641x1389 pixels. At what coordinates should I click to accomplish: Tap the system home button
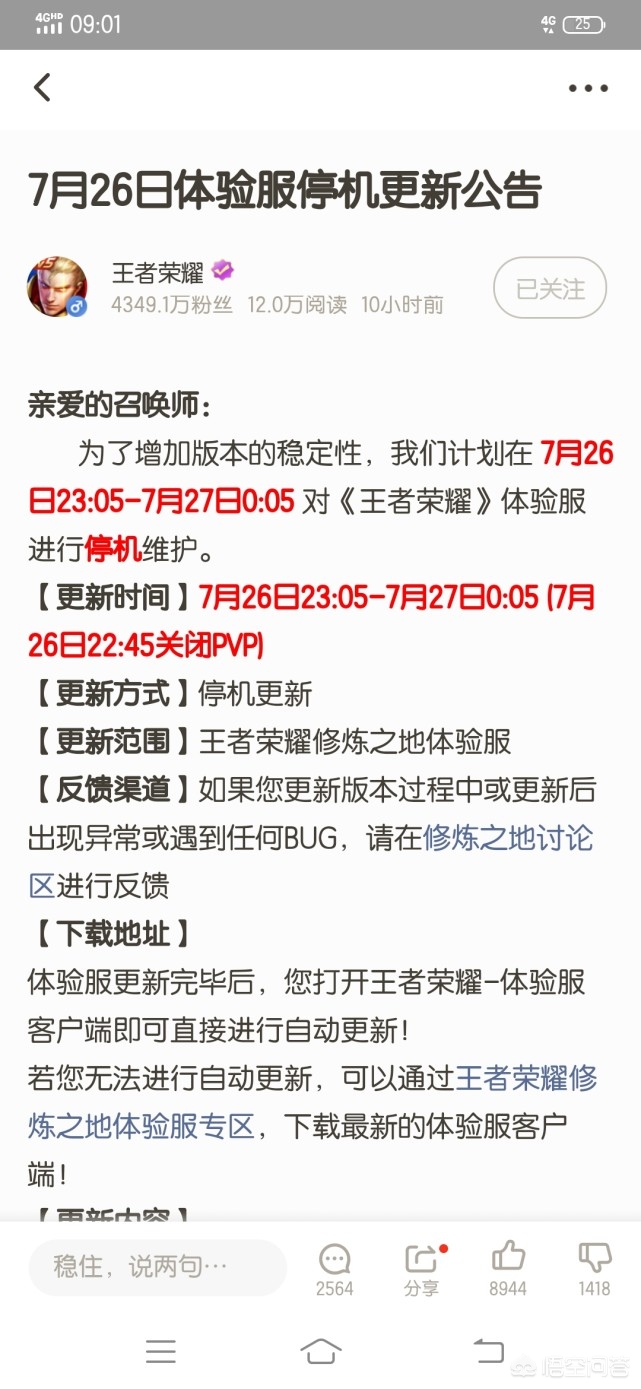point(320,1352)
